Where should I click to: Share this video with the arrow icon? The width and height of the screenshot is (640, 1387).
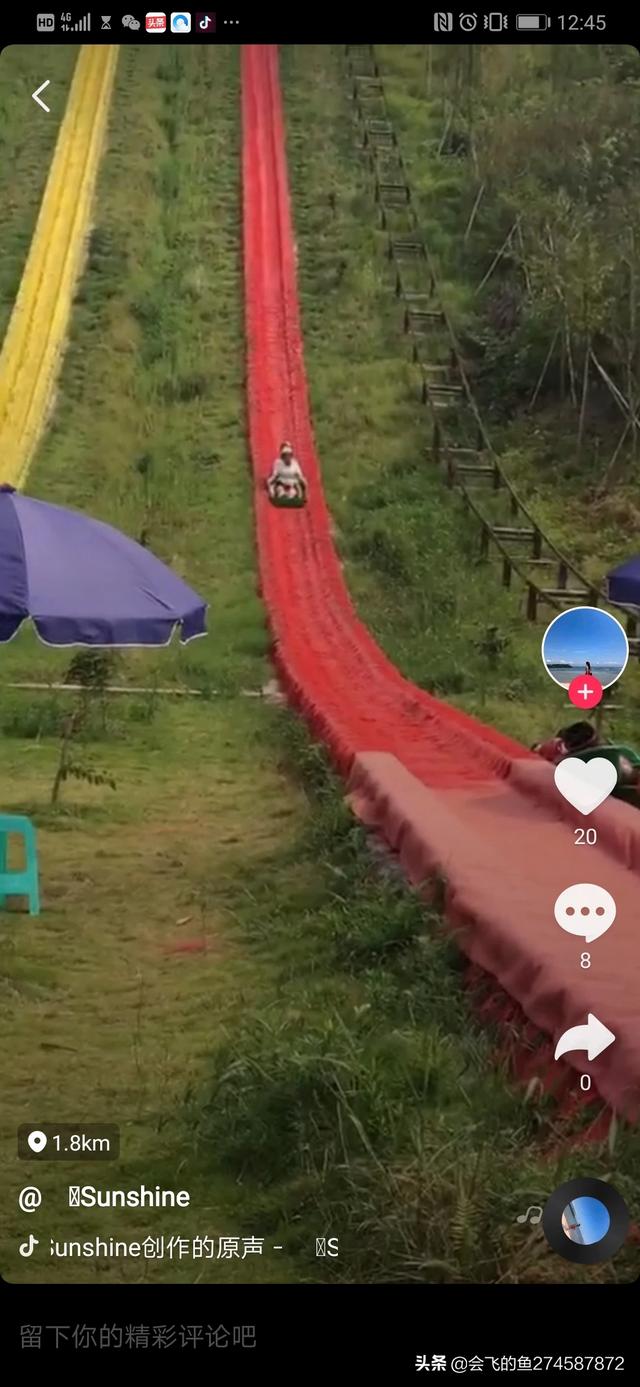click(585, 1040)
